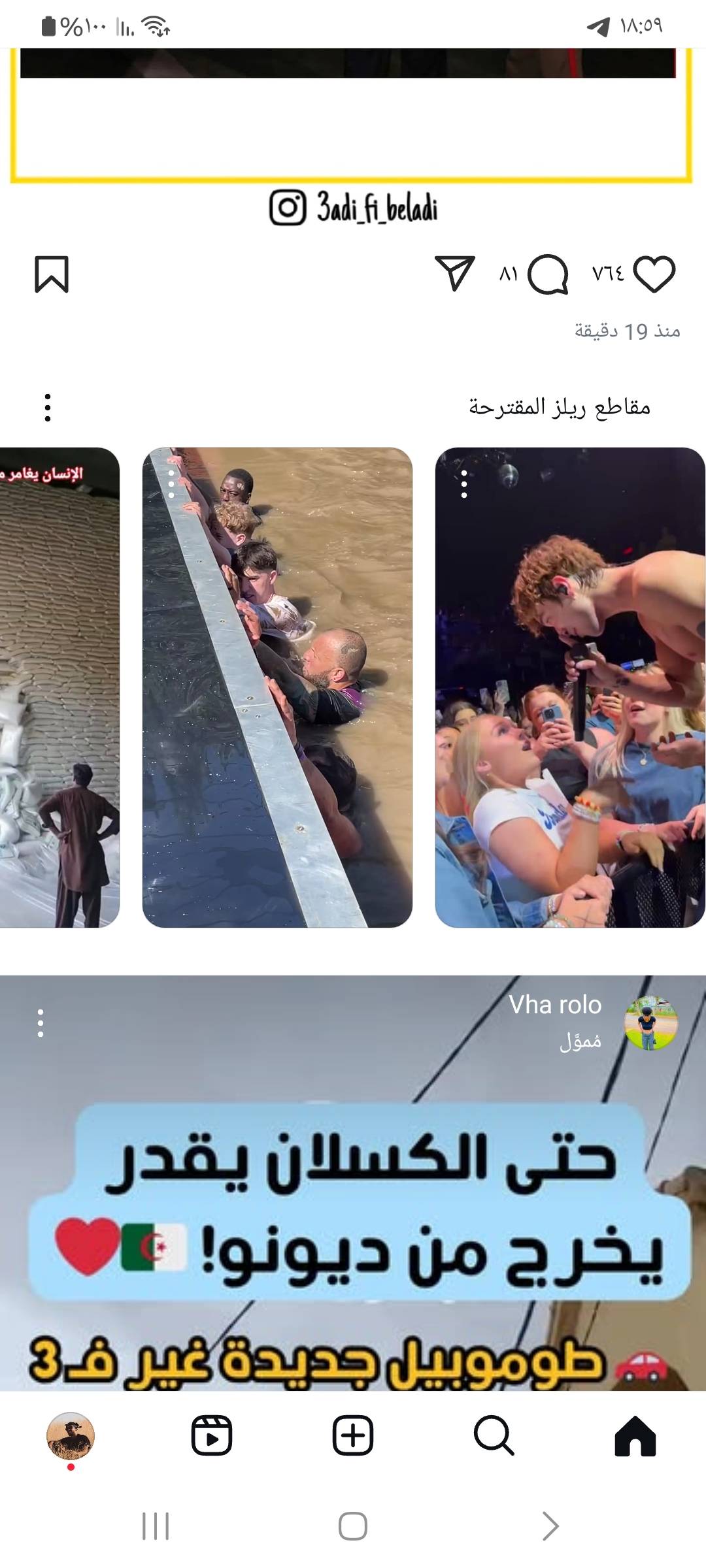Open the concert singer reel
This screenshot has width=706, height=1568.
tap(570, 687)
